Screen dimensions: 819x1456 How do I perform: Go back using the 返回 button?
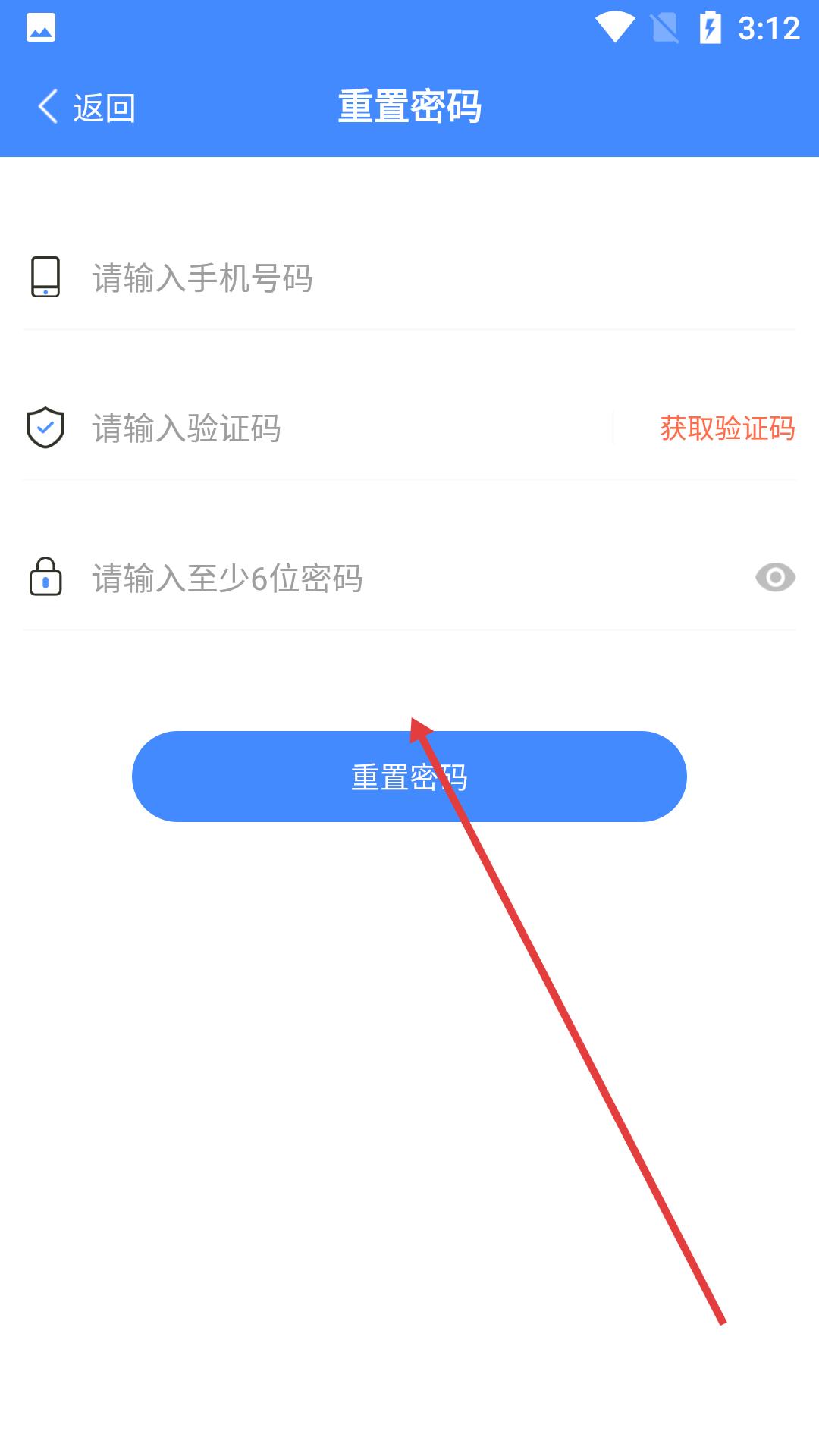(86, 107)
